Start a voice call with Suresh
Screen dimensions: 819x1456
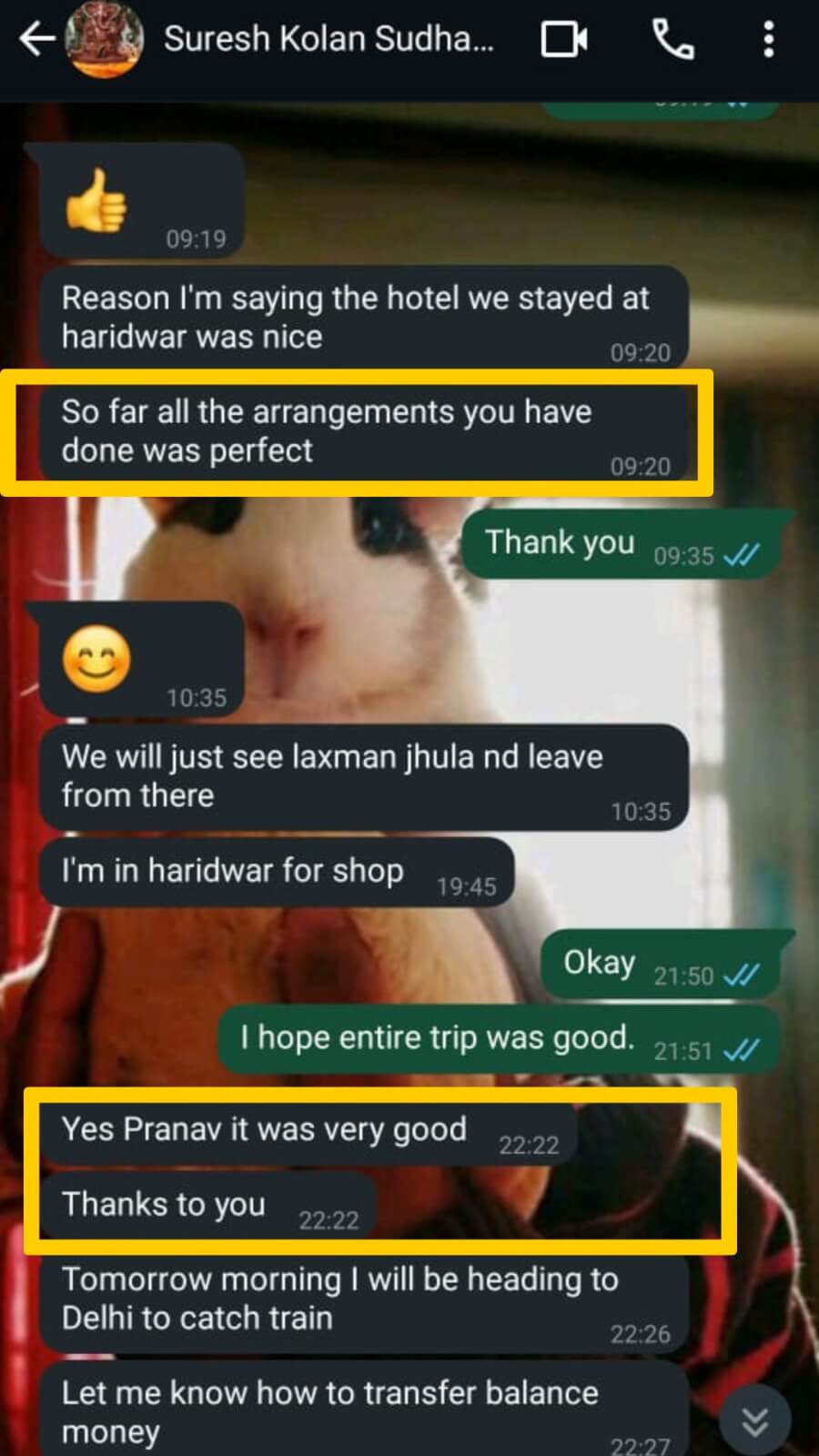coord(673,39)
